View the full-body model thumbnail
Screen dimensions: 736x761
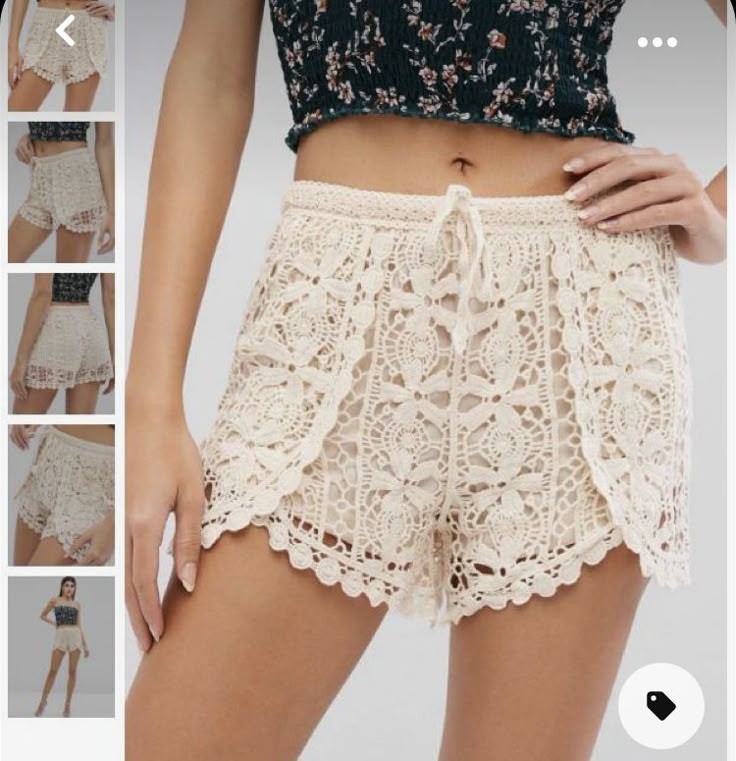[x=61, y=646]
